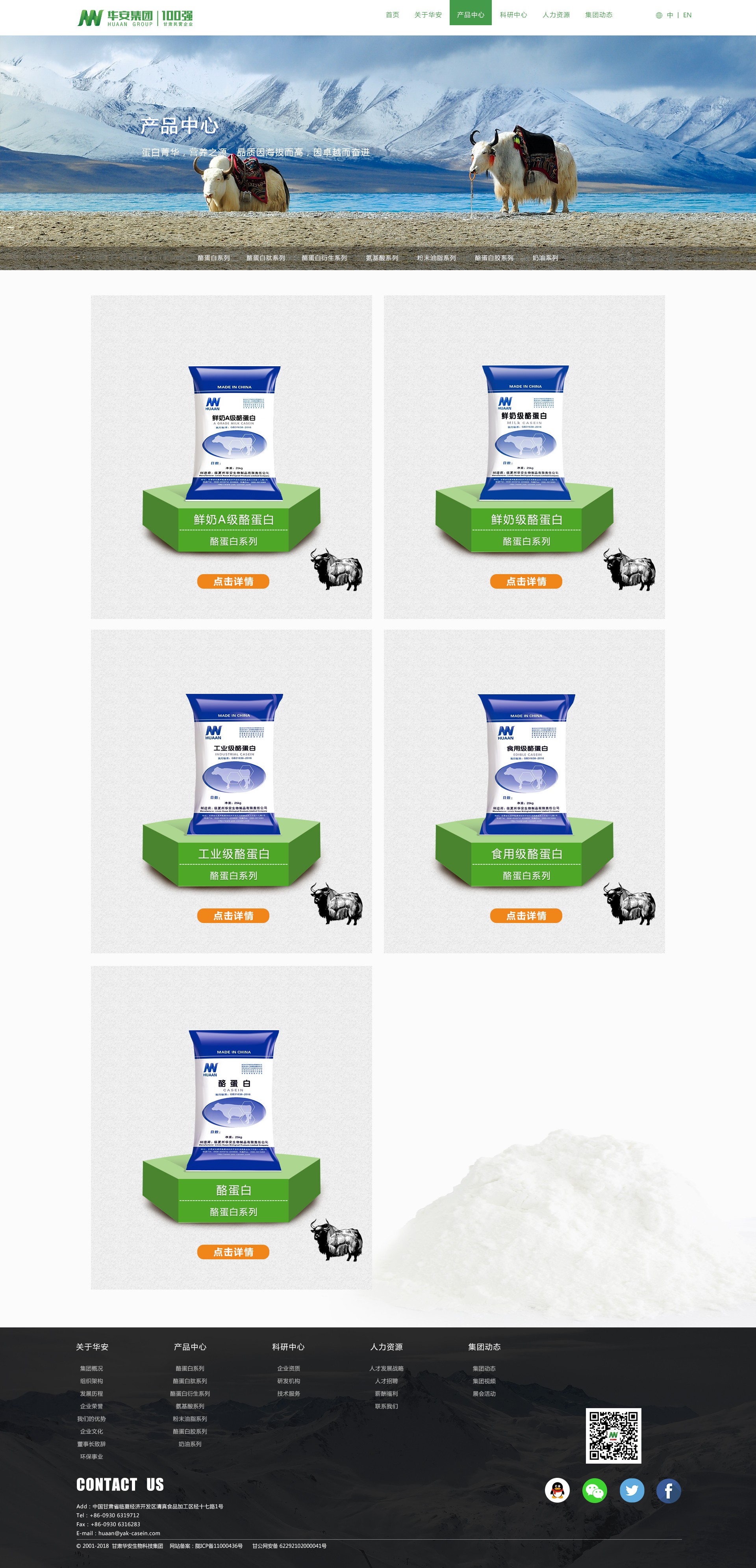The width and height of the screenshot is (756, 1568).
Task: Filter by 酪蛋白肽系列 category in the banner
Action: [265, 258]
